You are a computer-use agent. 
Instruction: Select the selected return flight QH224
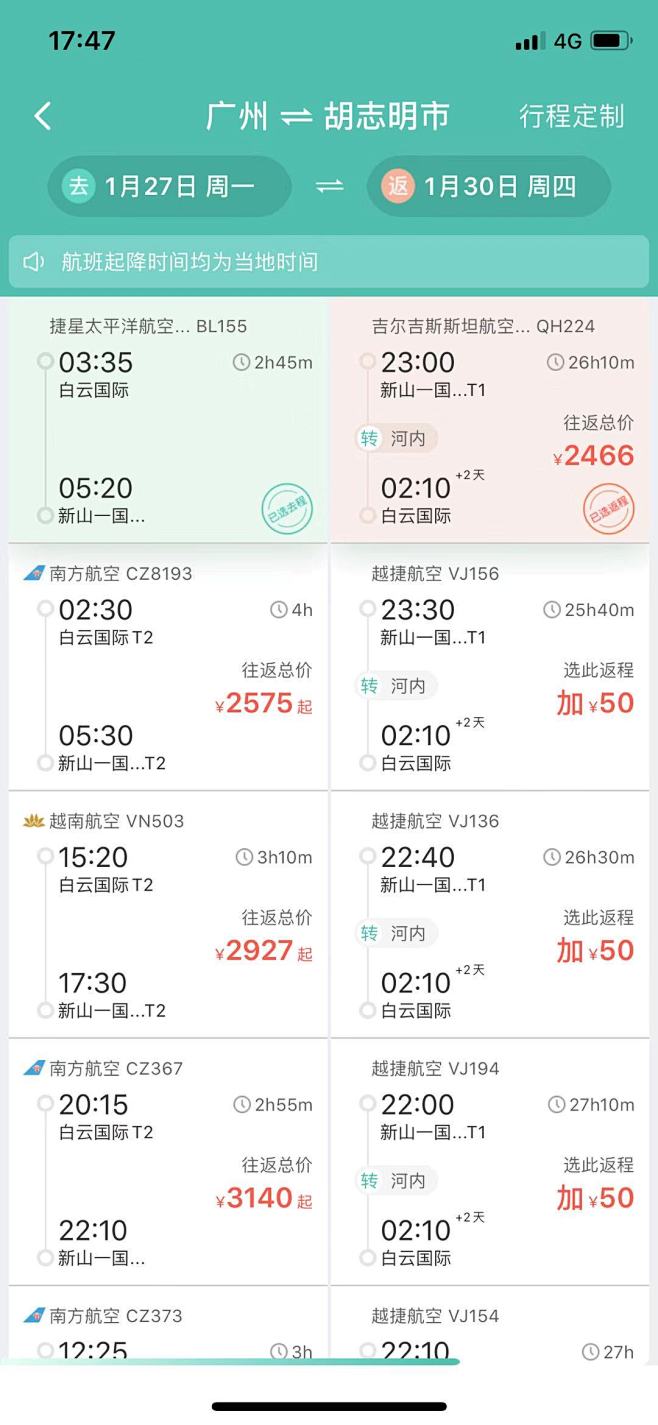point(490,422)
